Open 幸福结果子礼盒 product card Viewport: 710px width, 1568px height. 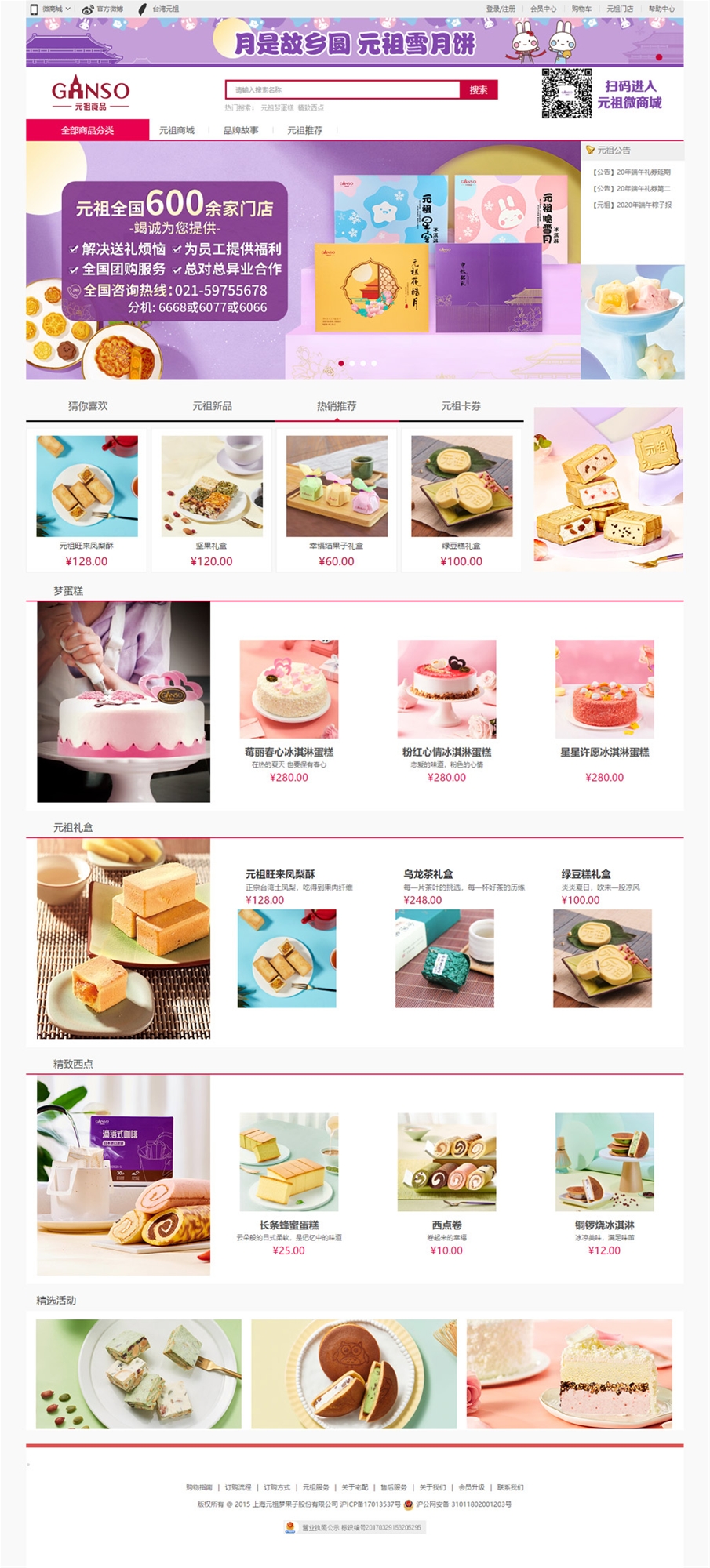pyautogui.click(x=337, y=499)
